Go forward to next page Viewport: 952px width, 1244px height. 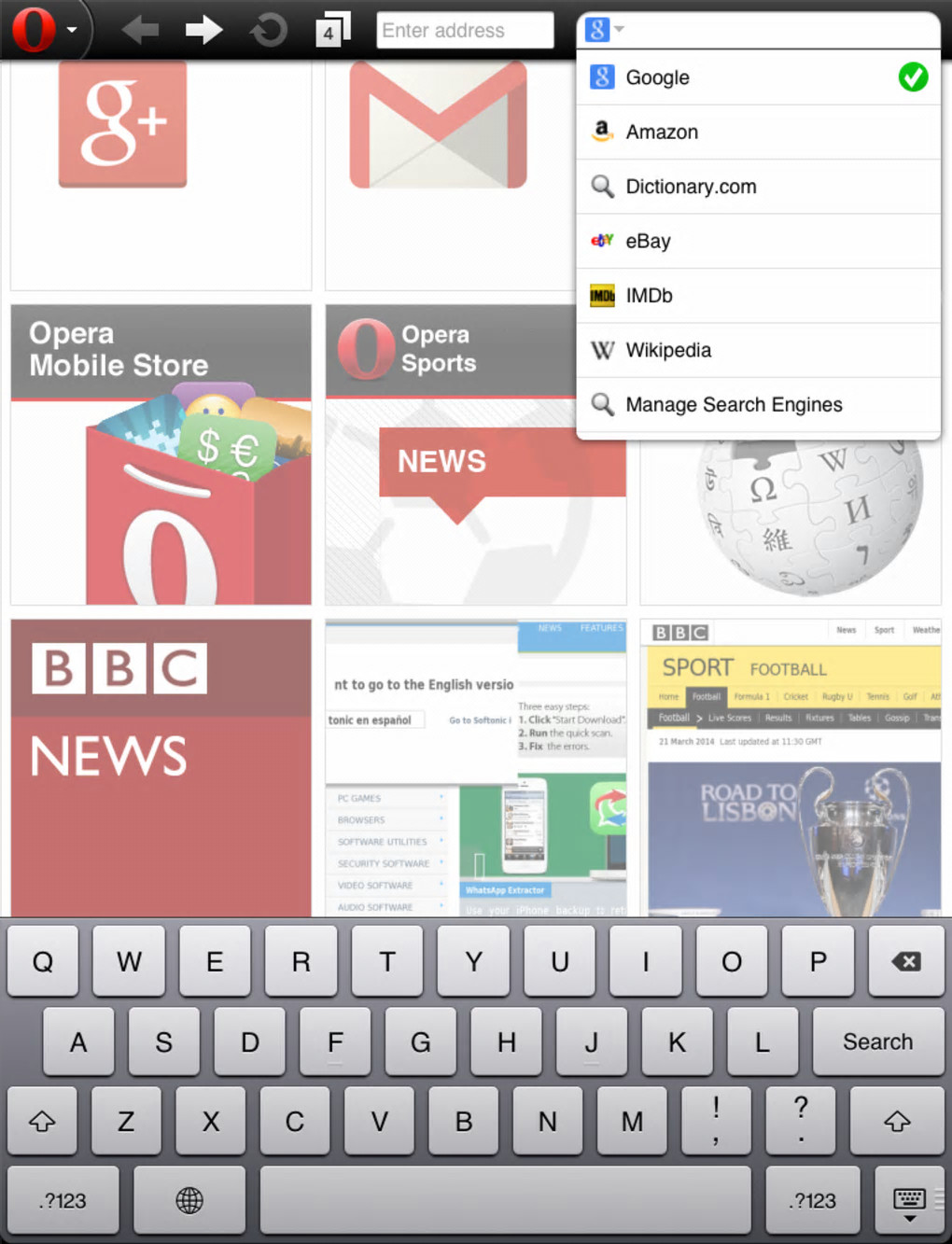click(x=203, y=30)
